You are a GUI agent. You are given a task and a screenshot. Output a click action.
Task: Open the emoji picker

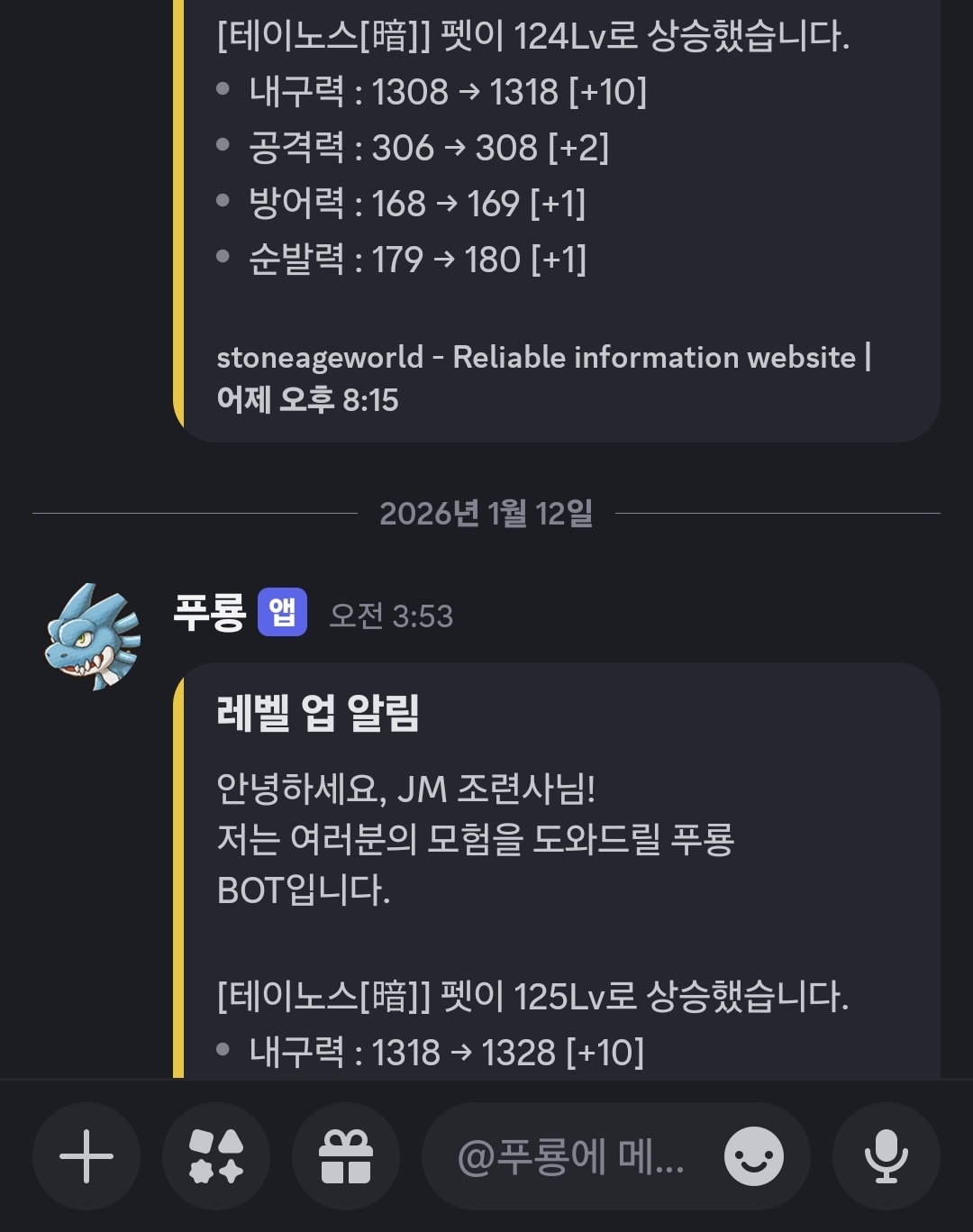[x=754, y=1156]
